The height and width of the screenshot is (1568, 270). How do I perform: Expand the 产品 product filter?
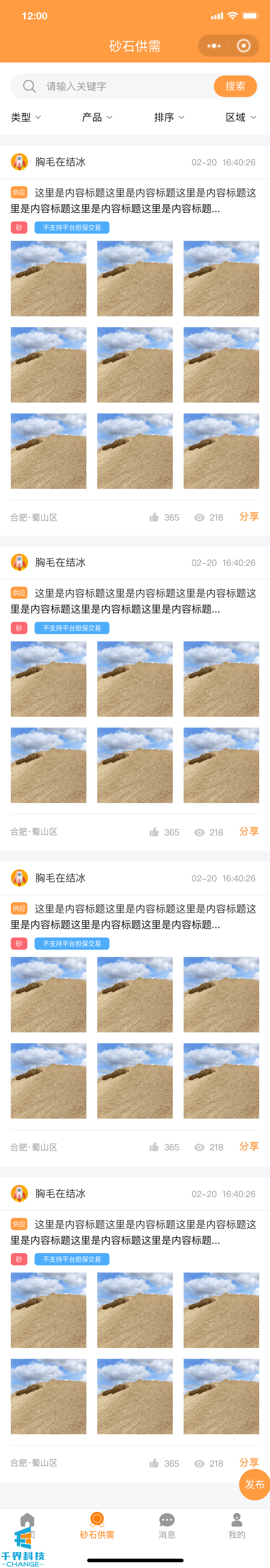point(97,118)
